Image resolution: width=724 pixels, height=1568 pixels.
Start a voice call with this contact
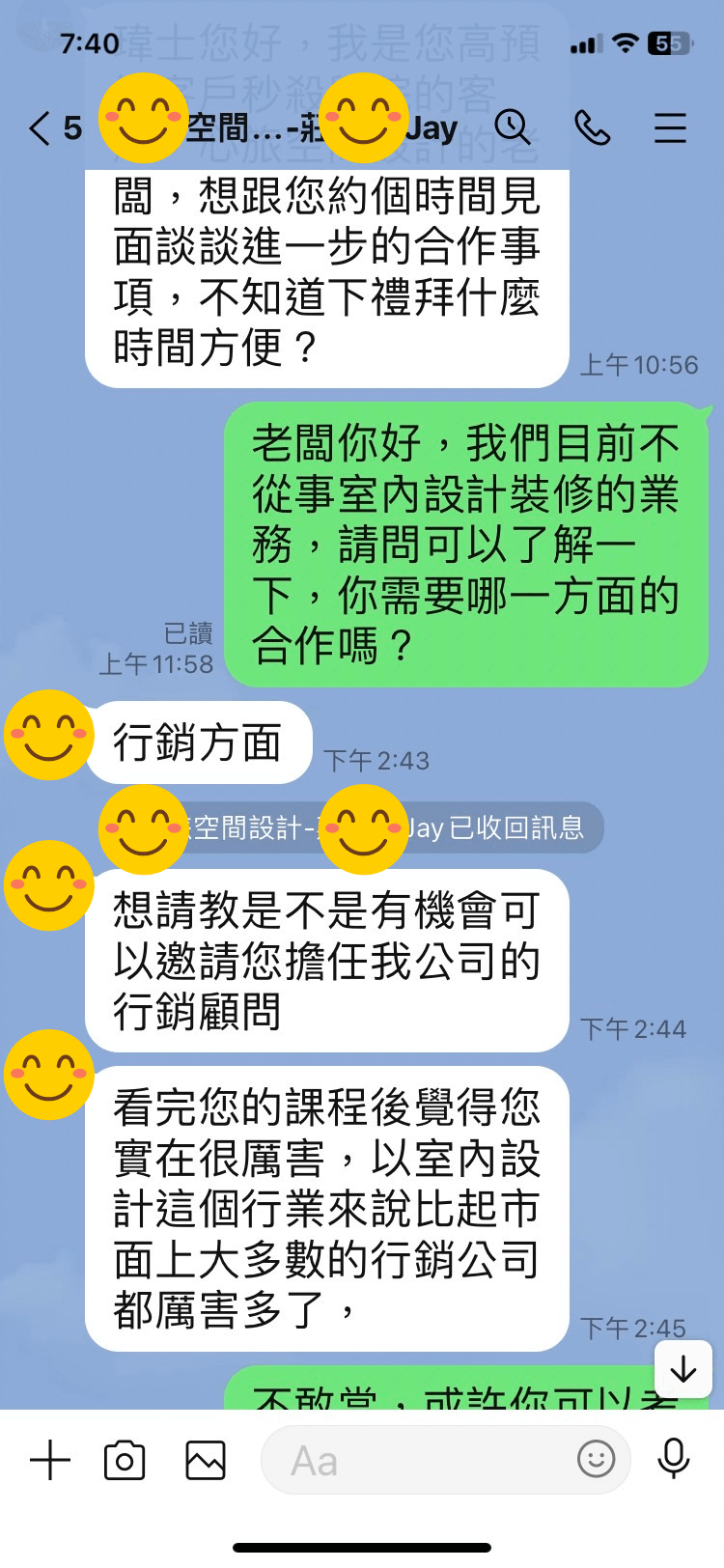(x=592, y=127)
